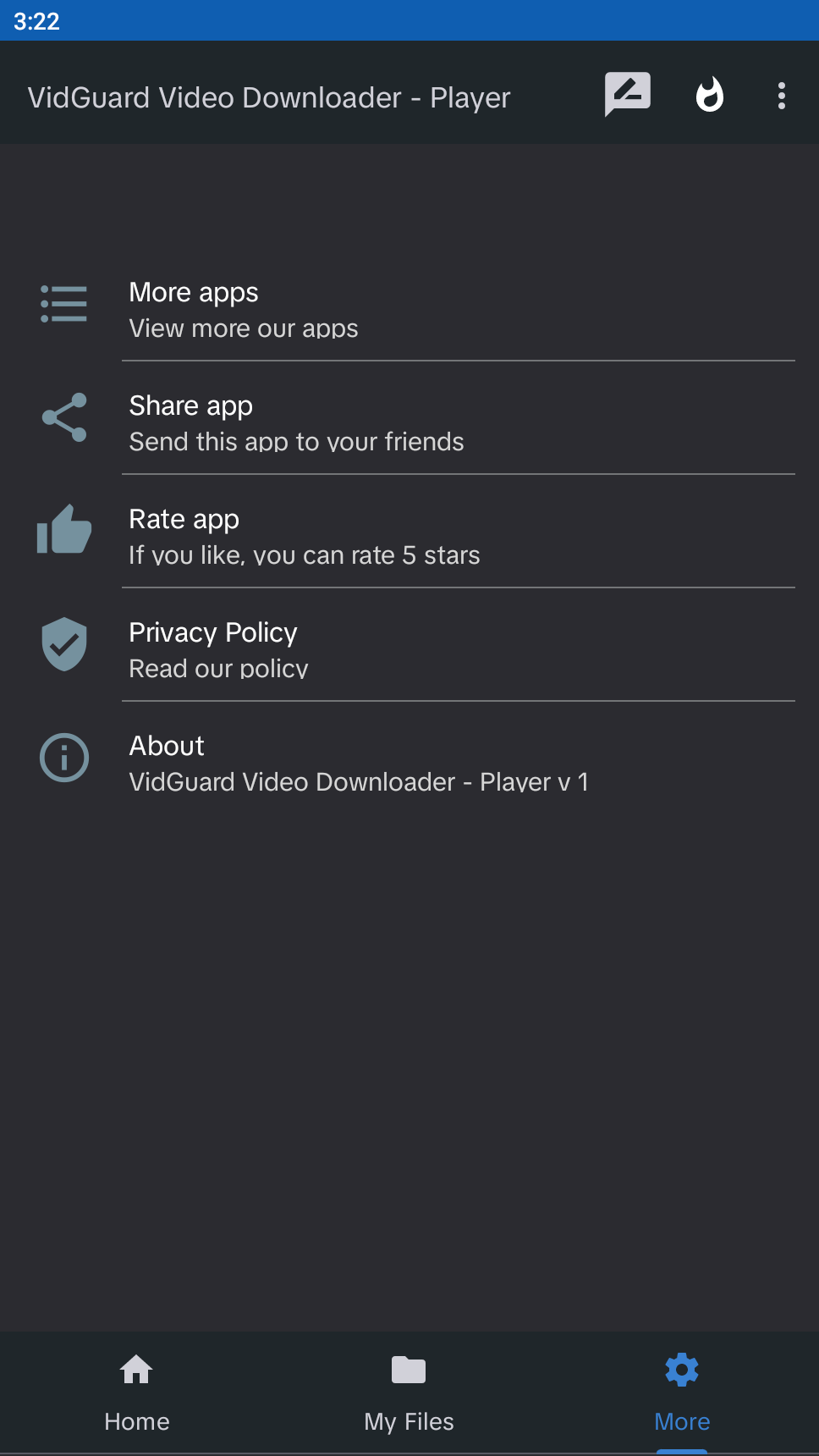Open the My Files tab

409,1392
